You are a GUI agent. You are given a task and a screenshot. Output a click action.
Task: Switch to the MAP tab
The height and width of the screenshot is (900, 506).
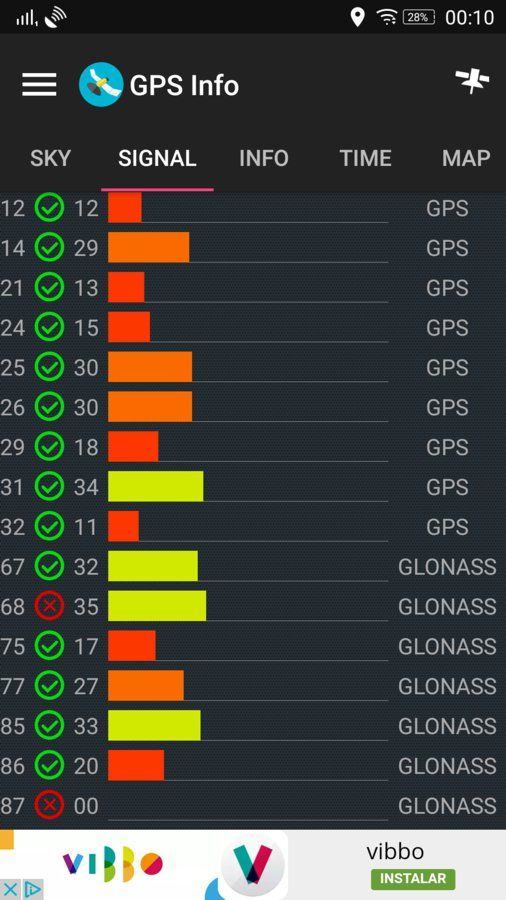466,158
